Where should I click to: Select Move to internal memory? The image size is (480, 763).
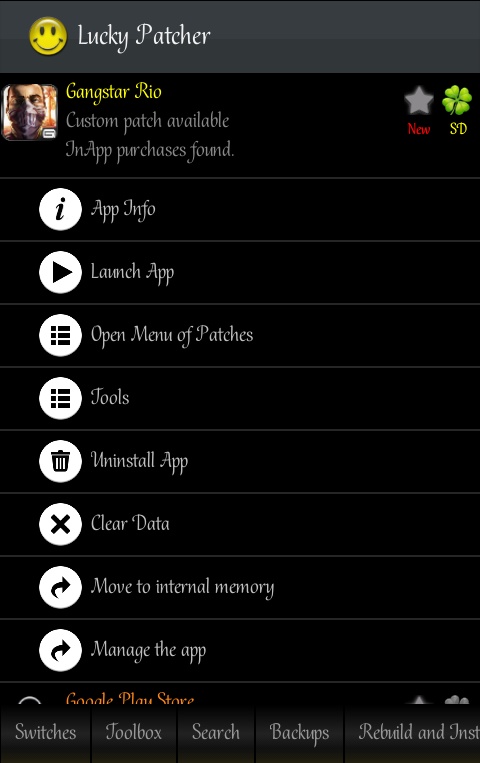coord(240,587)
